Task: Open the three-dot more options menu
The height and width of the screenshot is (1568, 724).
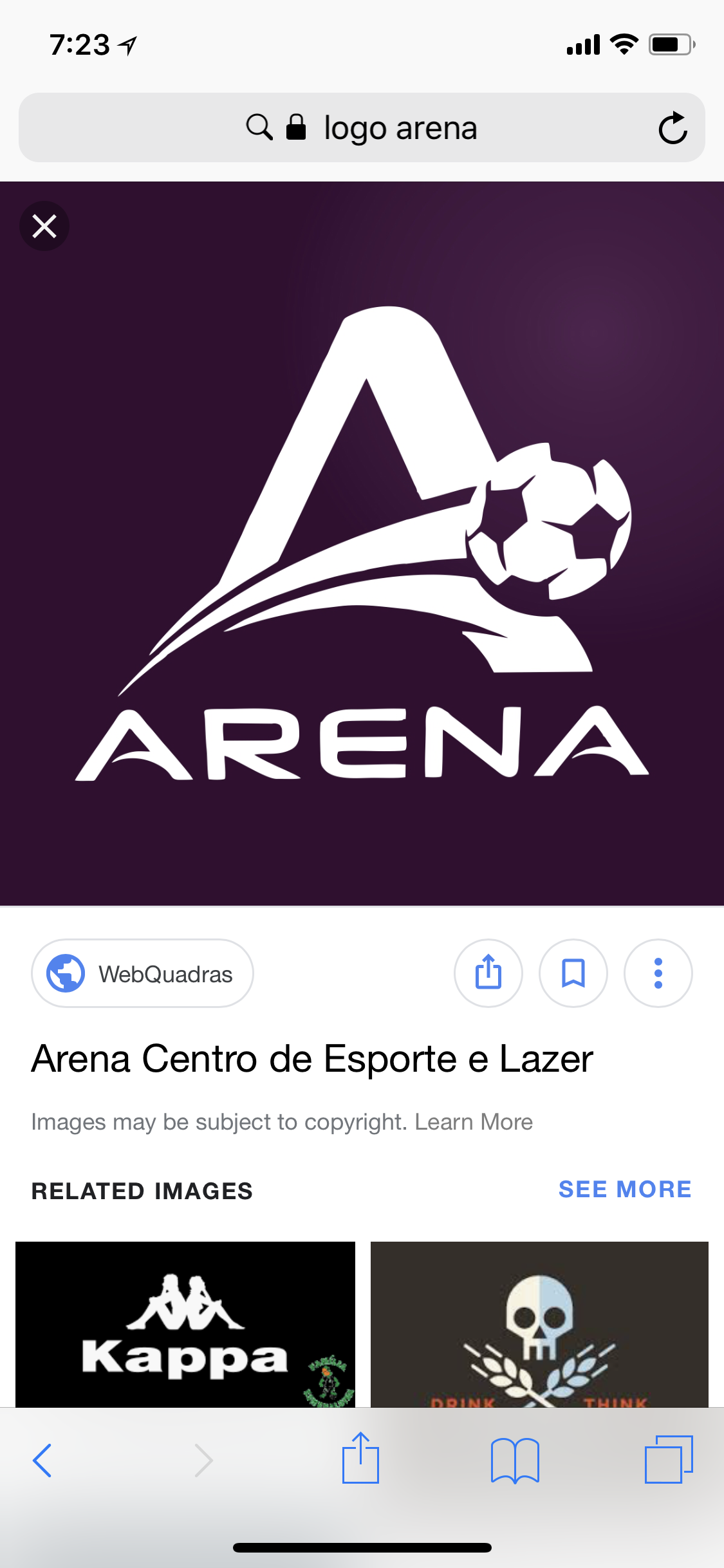Action: click(658, 973)
